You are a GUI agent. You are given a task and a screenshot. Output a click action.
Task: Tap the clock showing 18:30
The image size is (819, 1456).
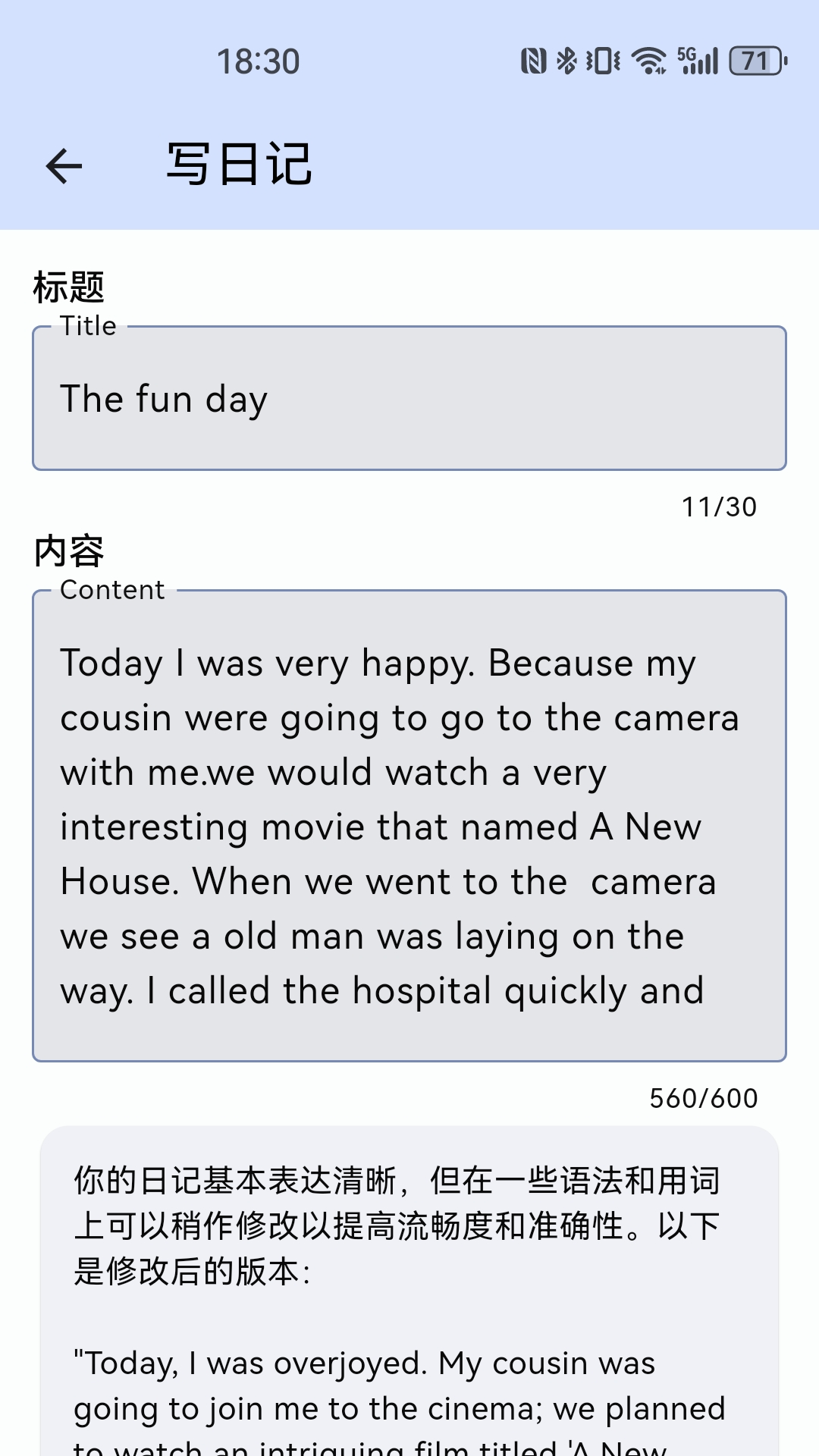click(x=257, y=61)
